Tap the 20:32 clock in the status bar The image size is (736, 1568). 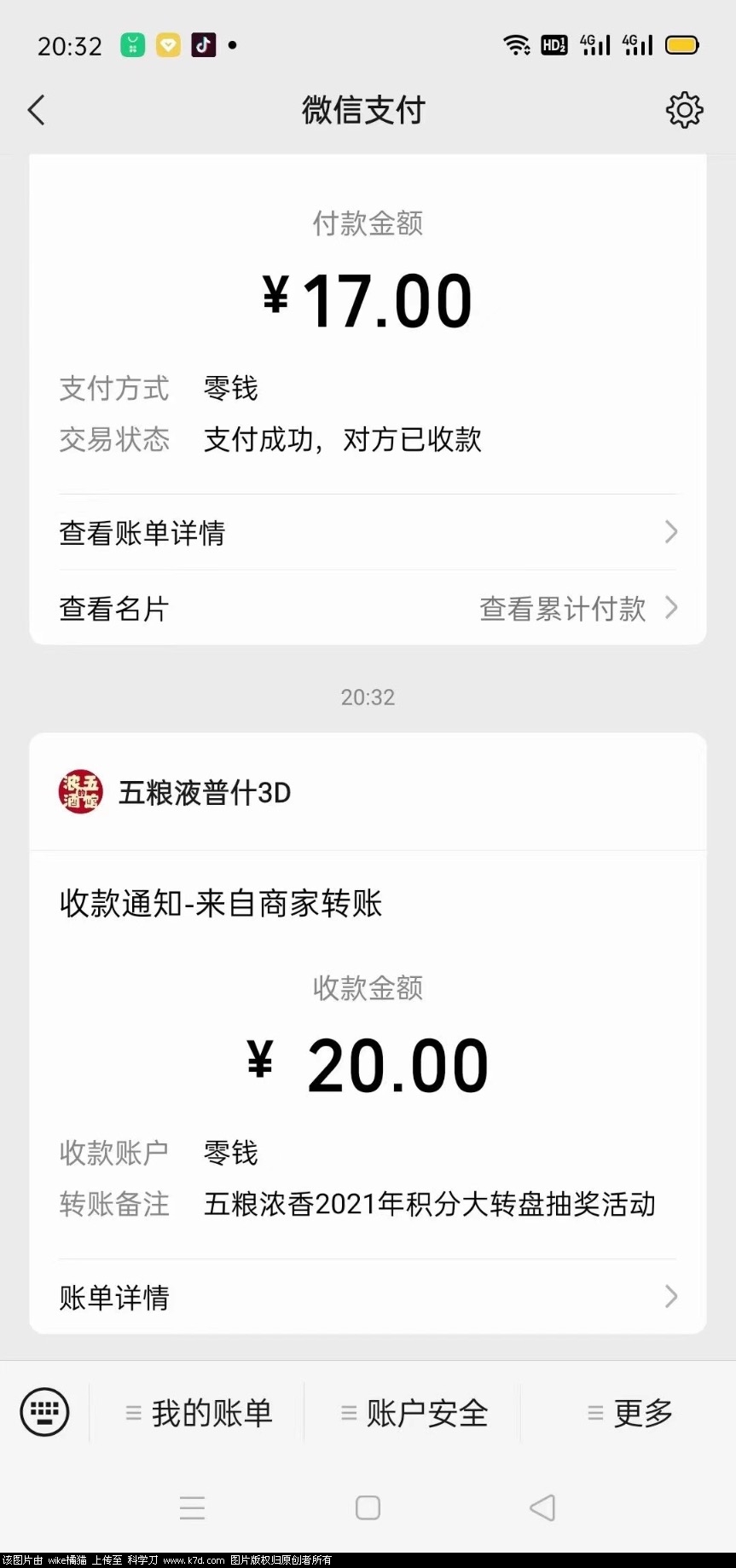point(68,45)
